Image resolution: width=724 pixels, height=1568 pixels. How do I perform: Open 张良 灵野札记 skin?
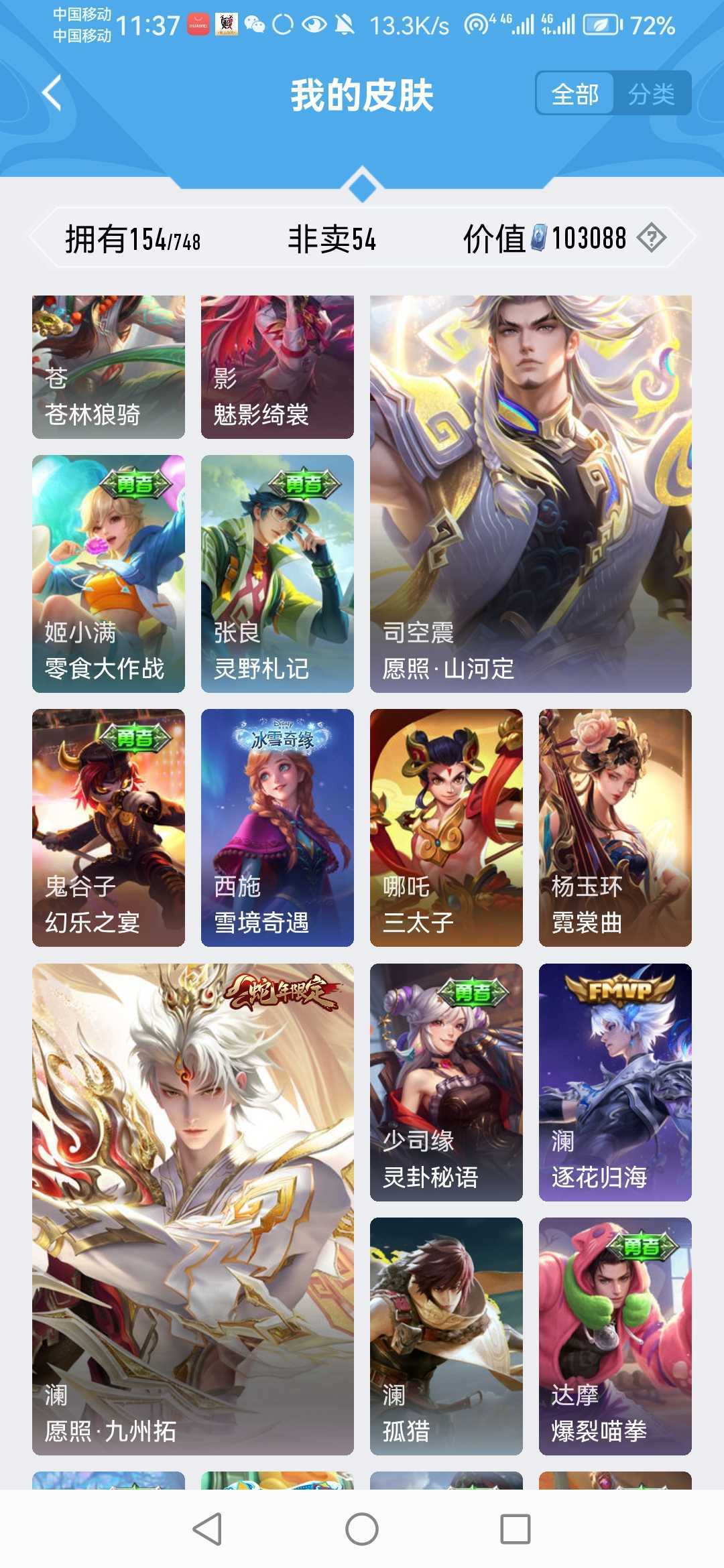click(278, 574)
